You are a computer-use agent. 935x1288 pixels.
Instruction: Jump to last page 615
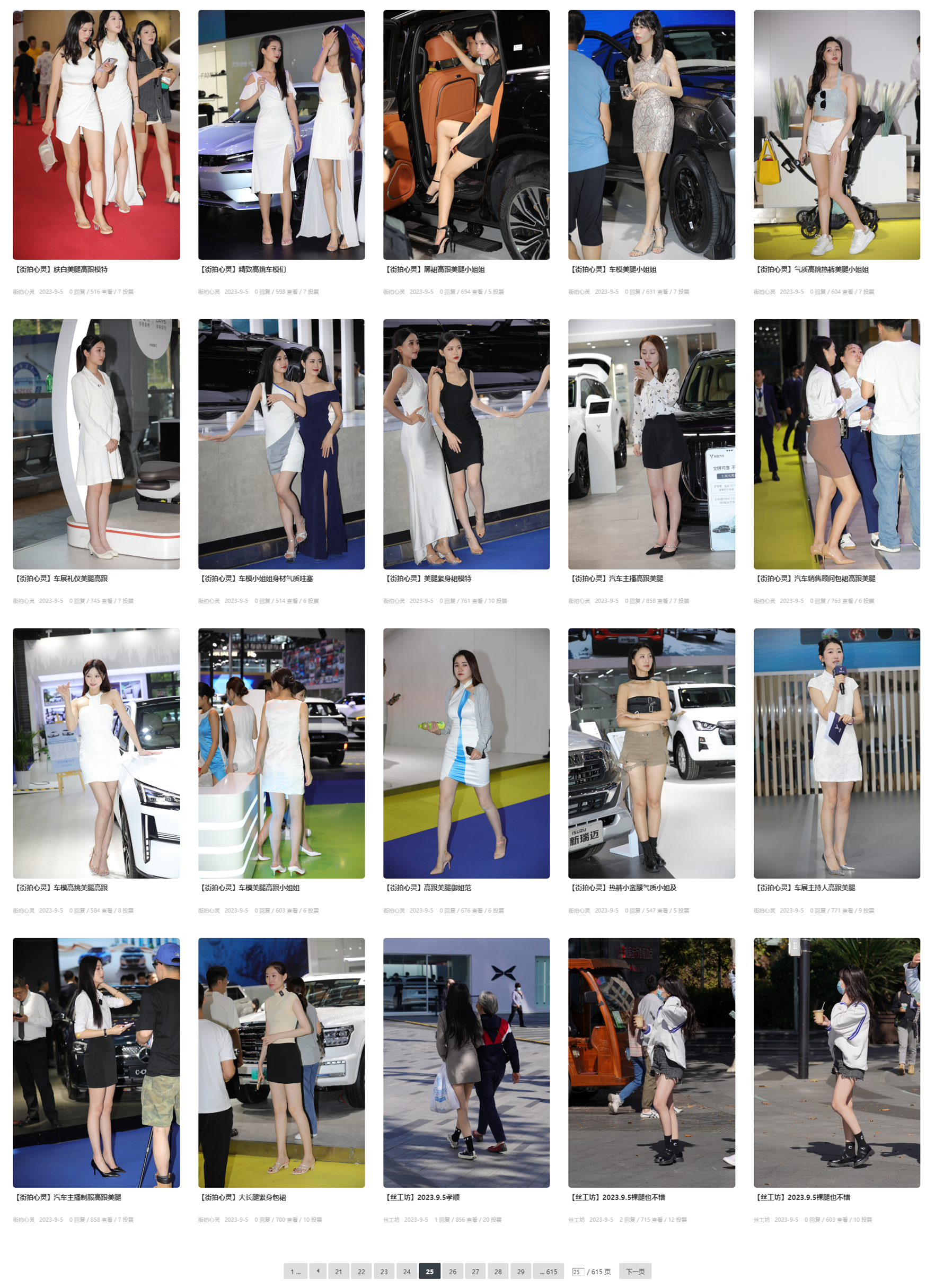point(549,1272)
